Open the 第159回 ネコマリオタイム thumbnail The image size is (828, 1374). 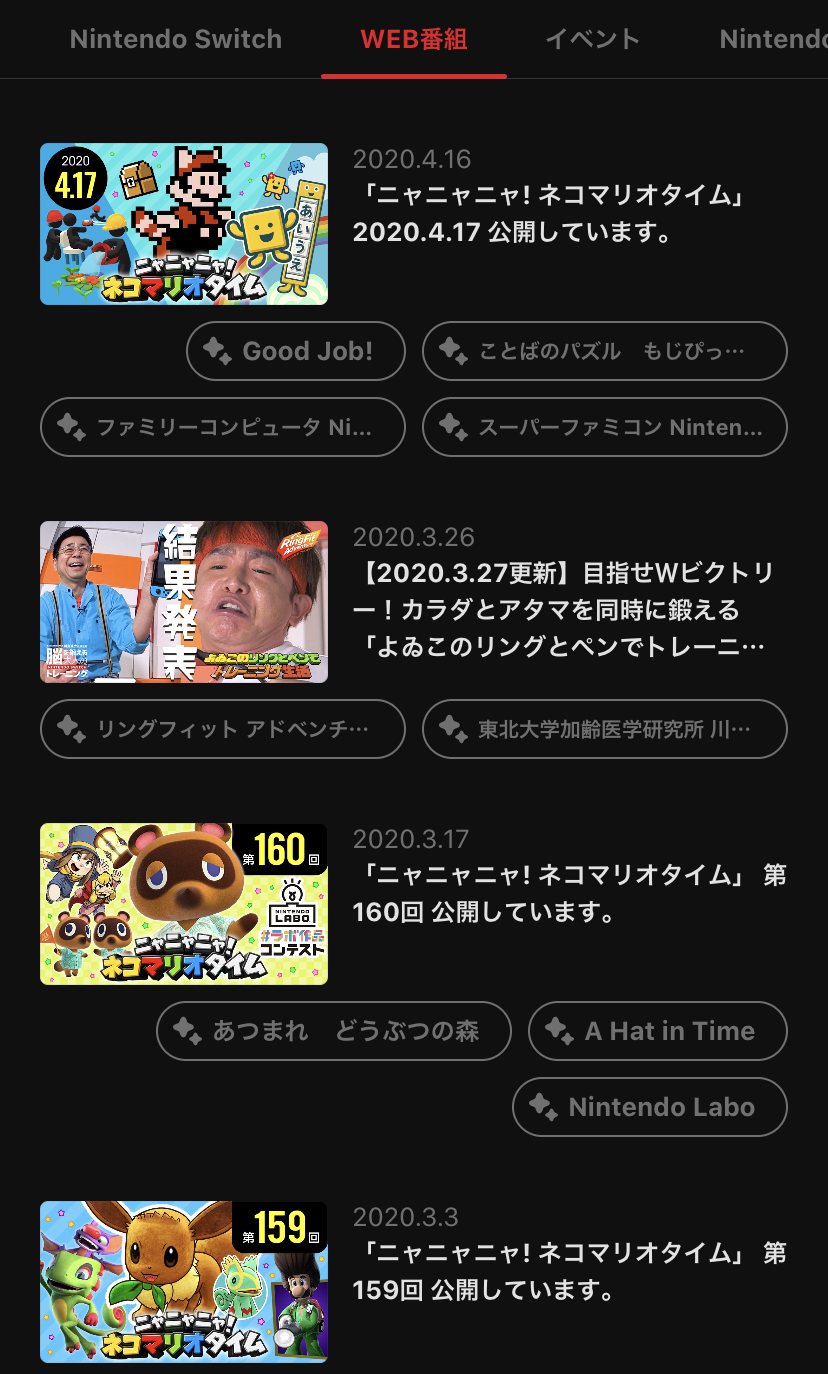184,1282
